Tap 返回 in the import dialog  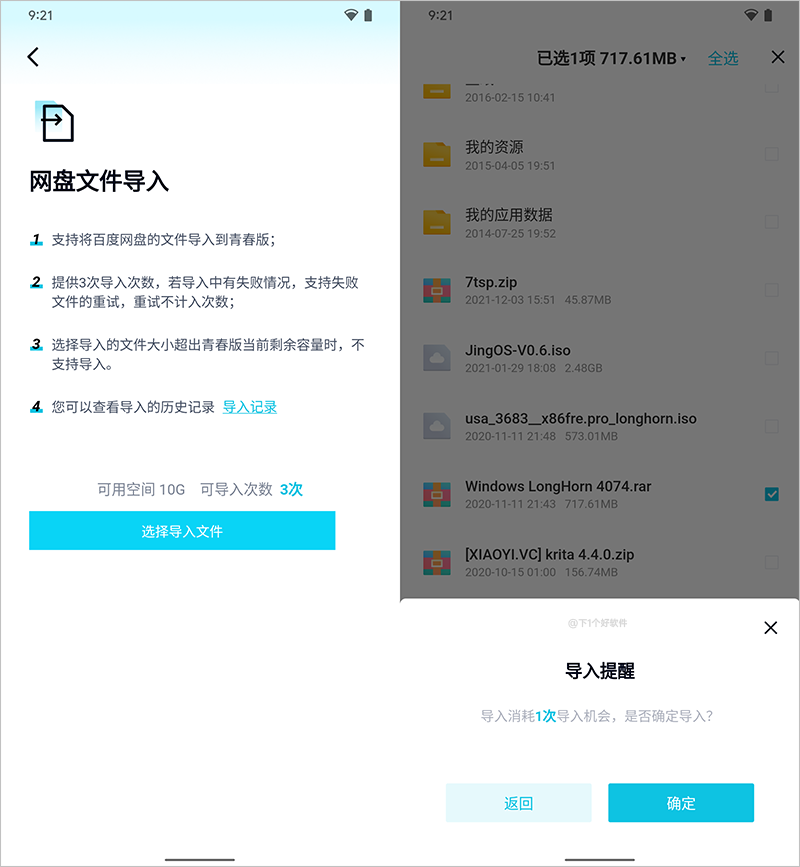click(518, 803)
